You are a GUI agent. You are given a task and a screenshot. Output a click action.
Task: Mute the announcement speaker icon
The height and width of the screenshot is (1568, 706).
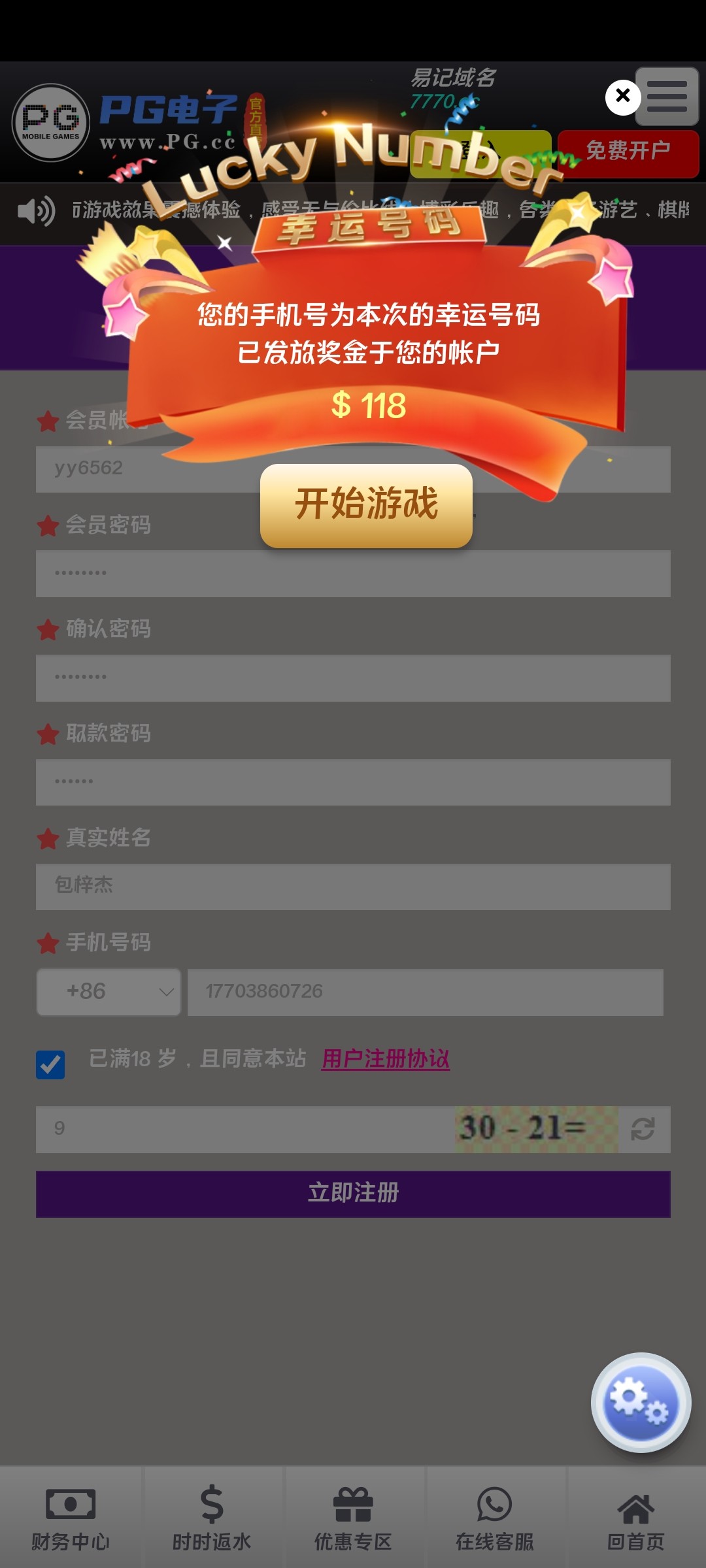pyautogui.click(x=36, y=211)
